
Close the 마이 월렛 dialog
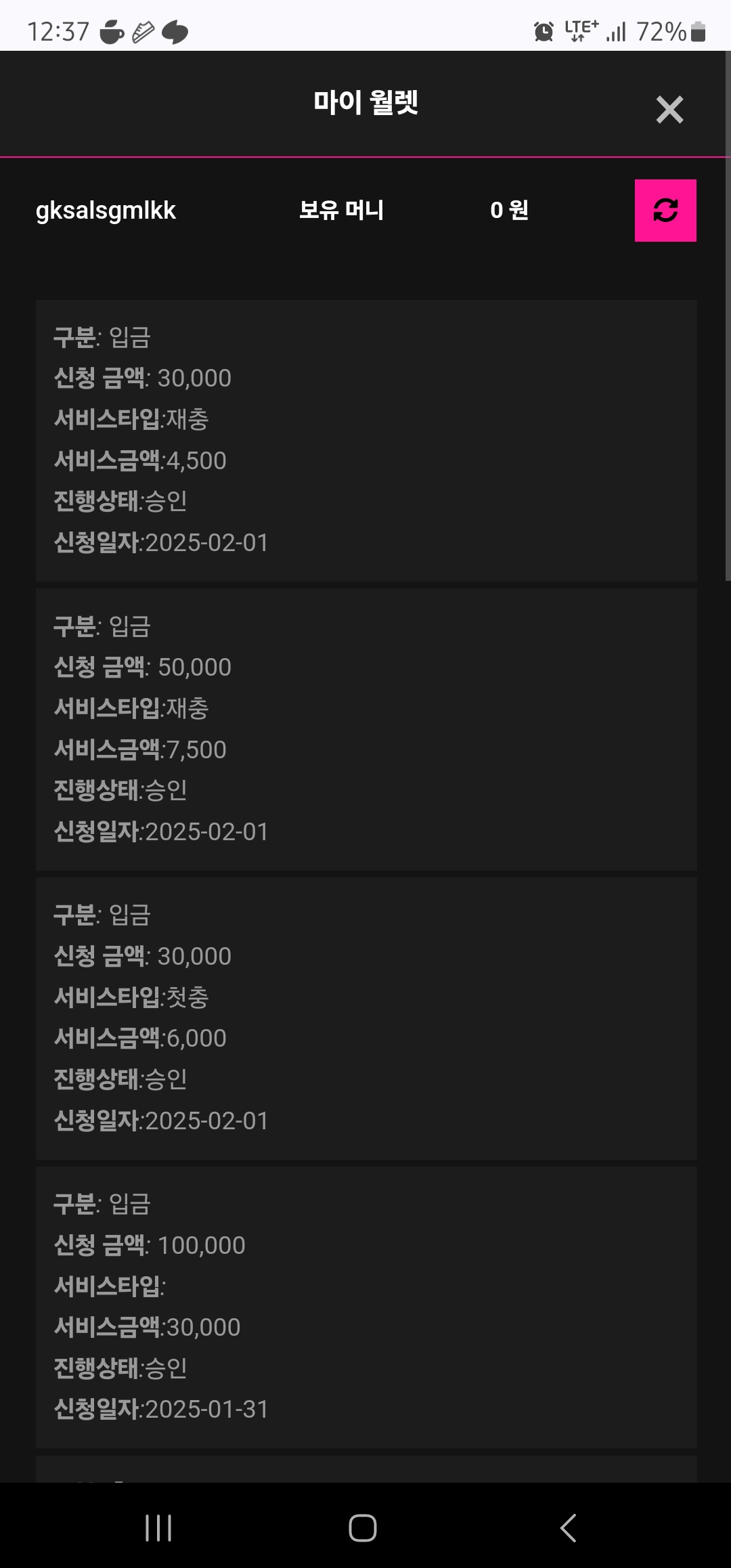pyautogui.click(x=669, y=109)
